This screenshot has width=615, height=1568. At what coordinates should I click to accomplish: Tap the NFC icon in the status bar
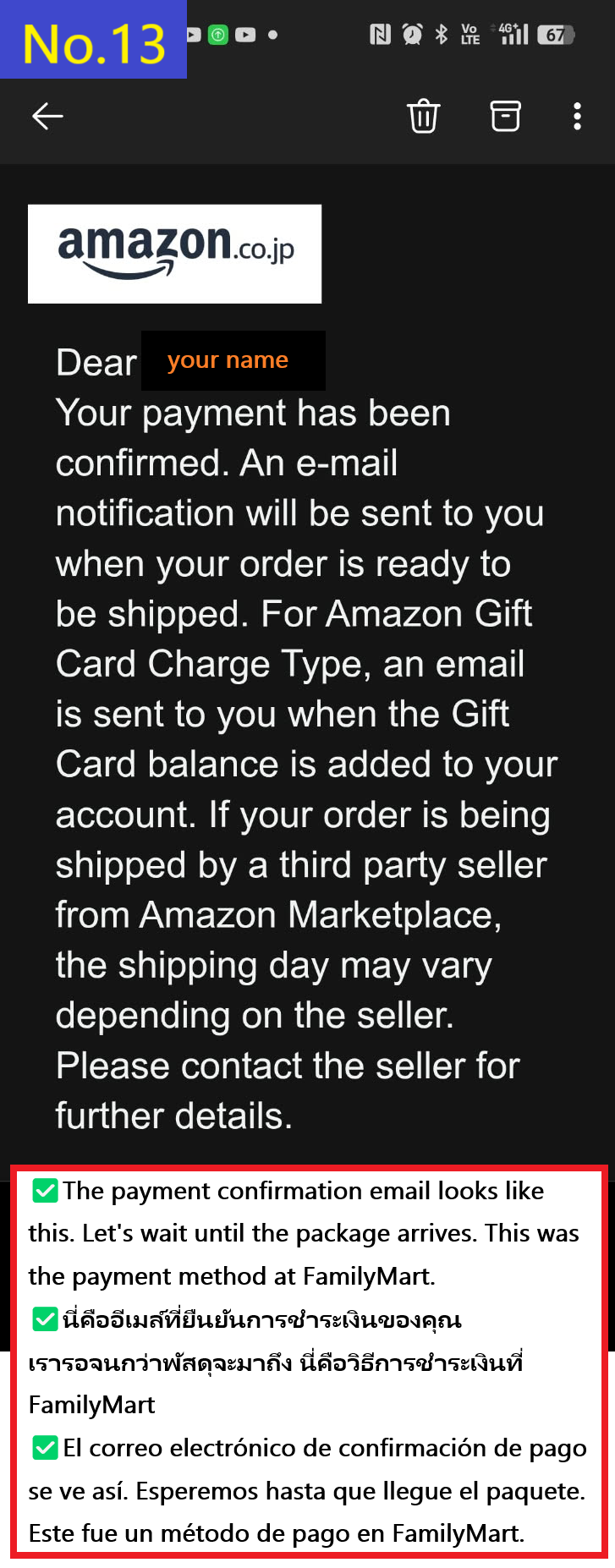(x=379, y=35)
